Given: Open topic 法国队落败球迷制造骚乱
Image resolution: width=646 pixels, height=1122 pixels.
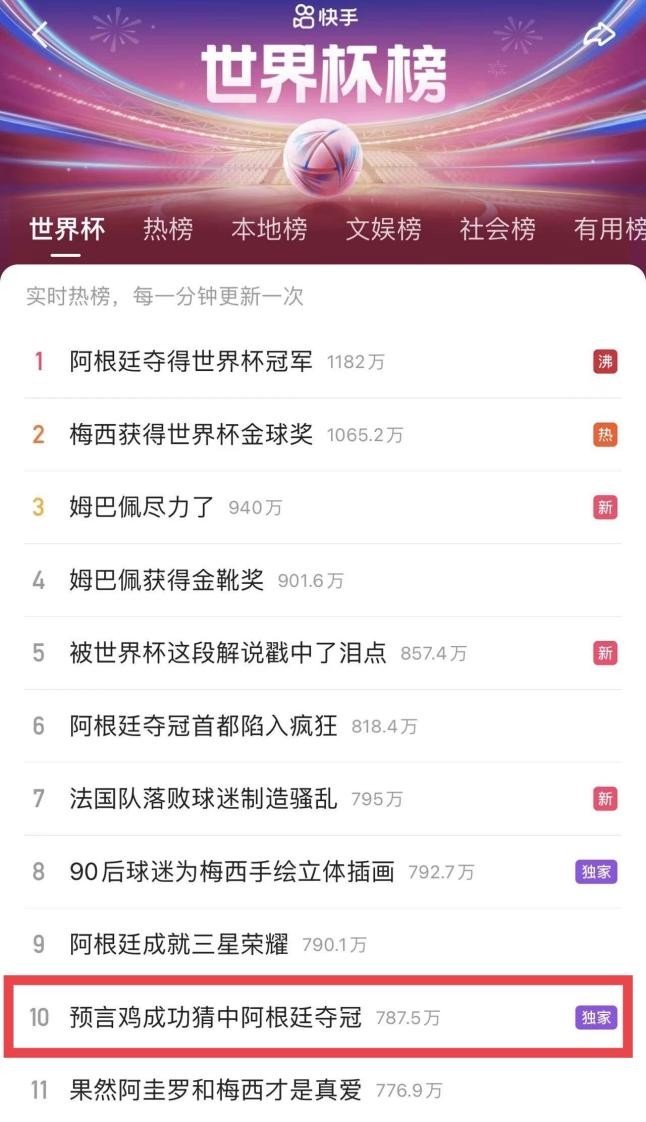Looking at the screenshot, I should 204,799.
